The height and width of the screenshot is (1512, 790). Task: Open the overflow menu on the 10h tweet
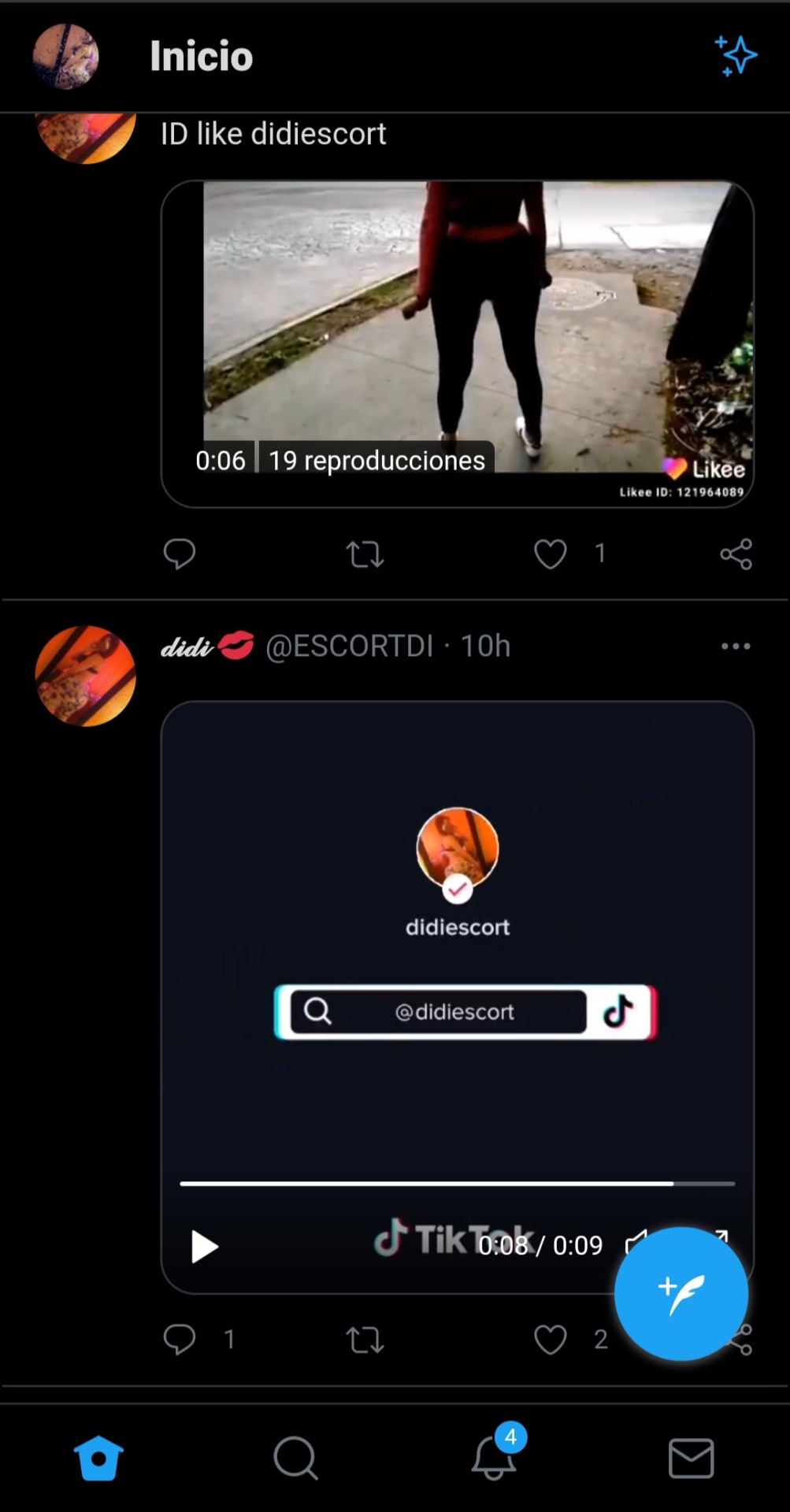point(736,646)
